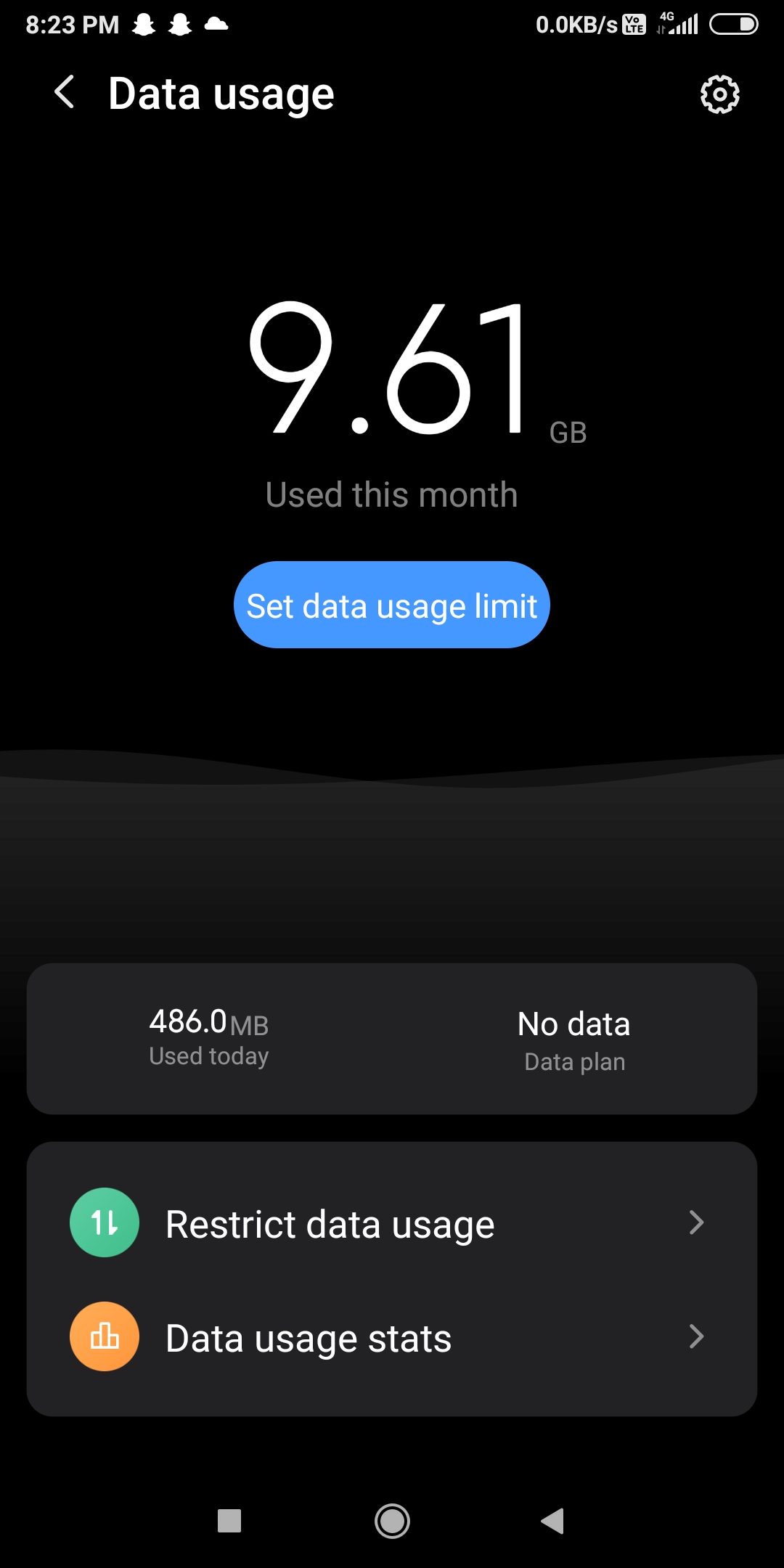The width and height of the screenshot is (784, 1568).
Task: Open Restrict data usage
Action: 392,1224
